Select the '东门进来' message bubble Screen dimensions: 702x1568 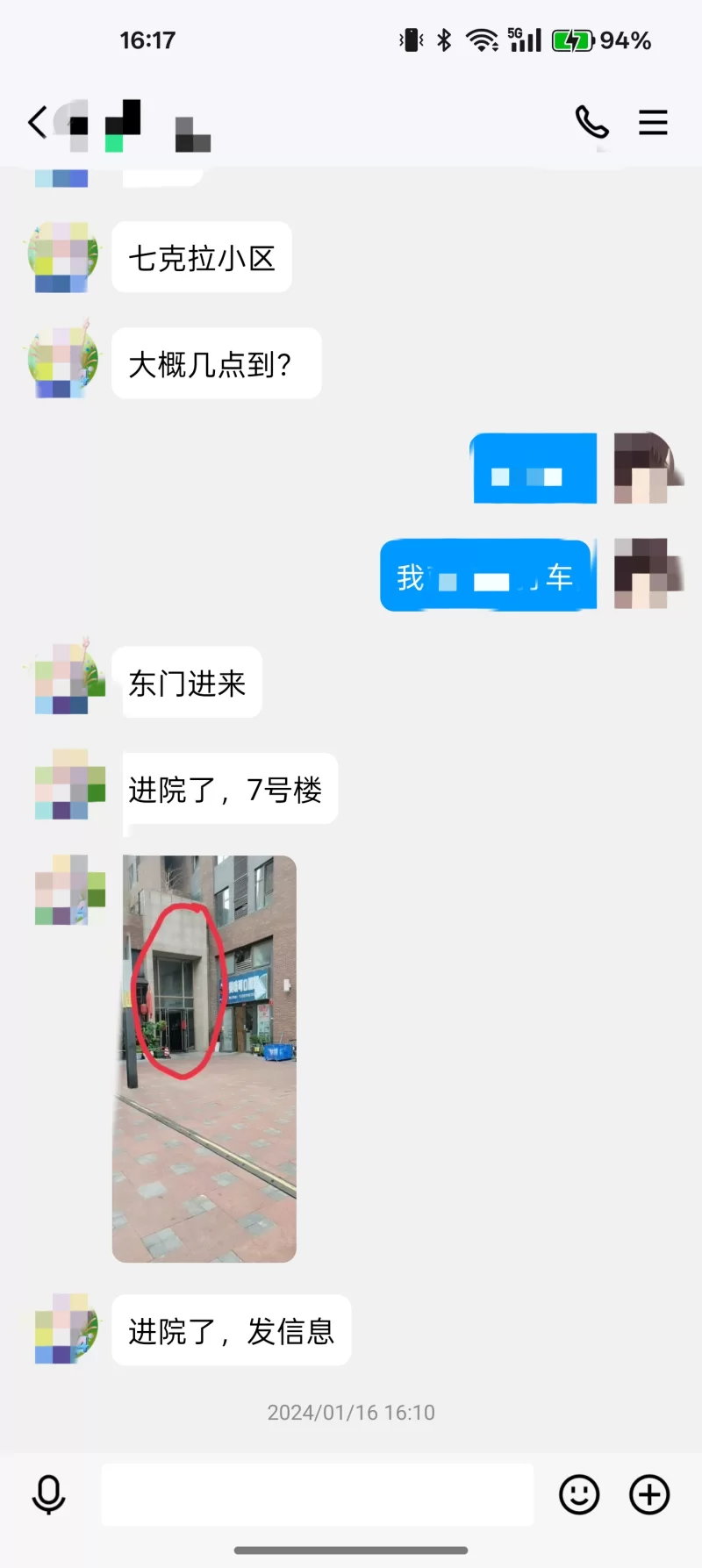coord(190,683)
